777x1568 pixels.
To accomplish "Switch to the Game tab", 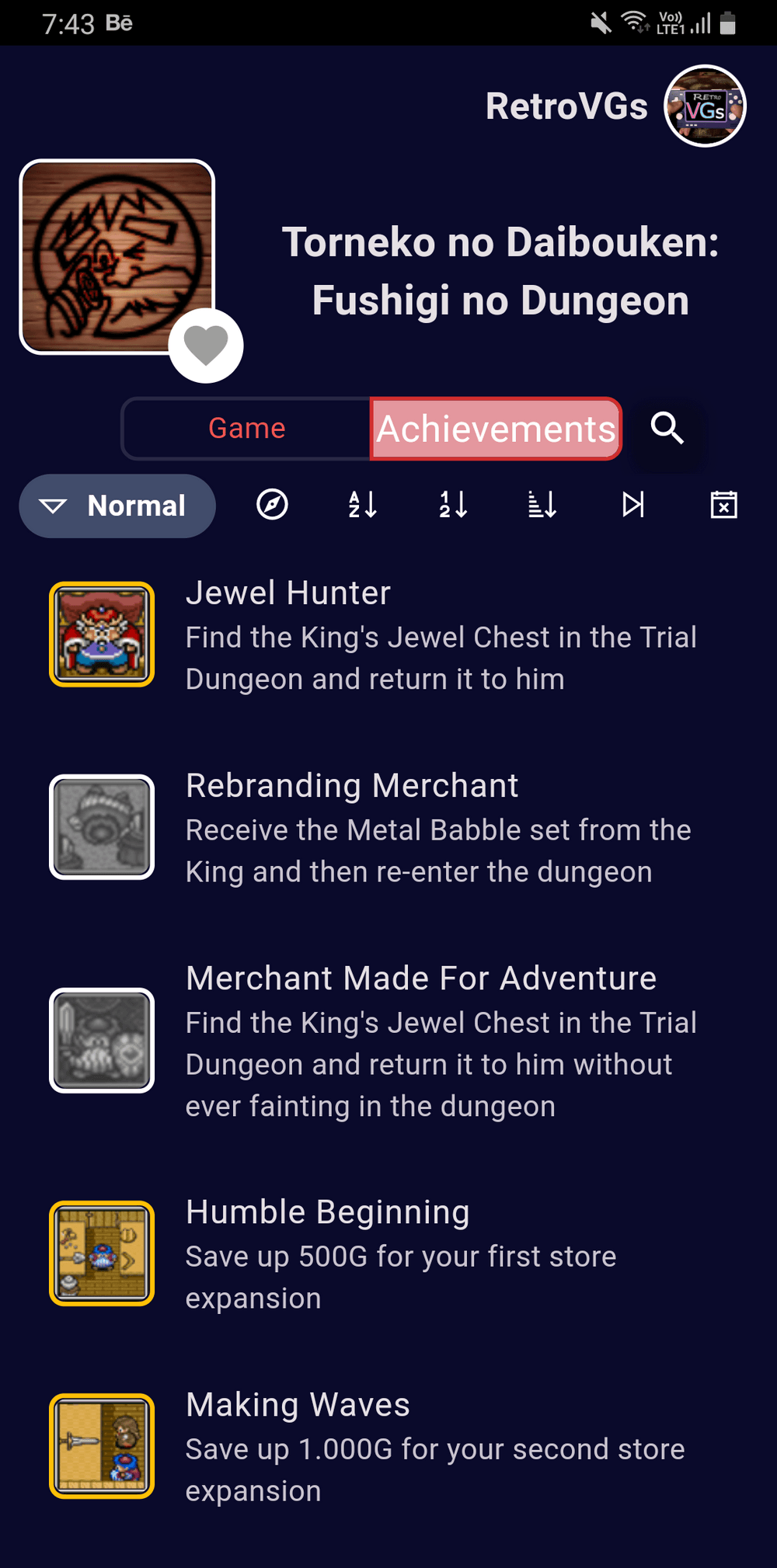I will (x=246, y=429).
